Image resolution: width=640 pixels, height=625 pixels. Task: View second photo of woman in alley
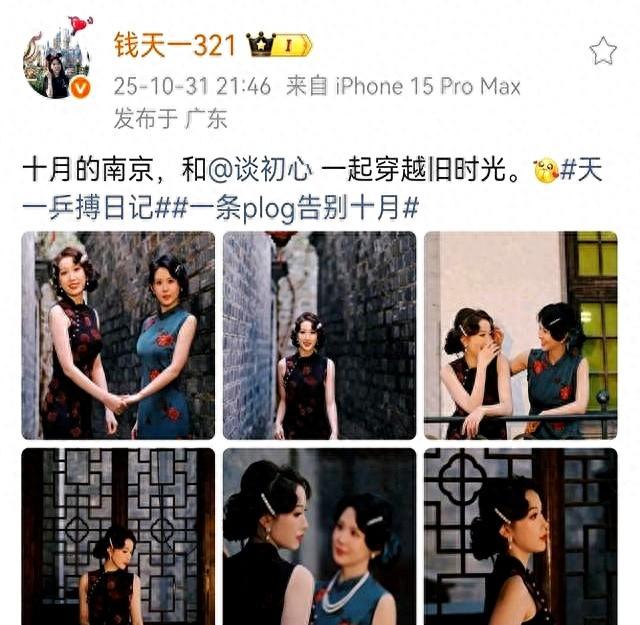click(x=319, y=335)
